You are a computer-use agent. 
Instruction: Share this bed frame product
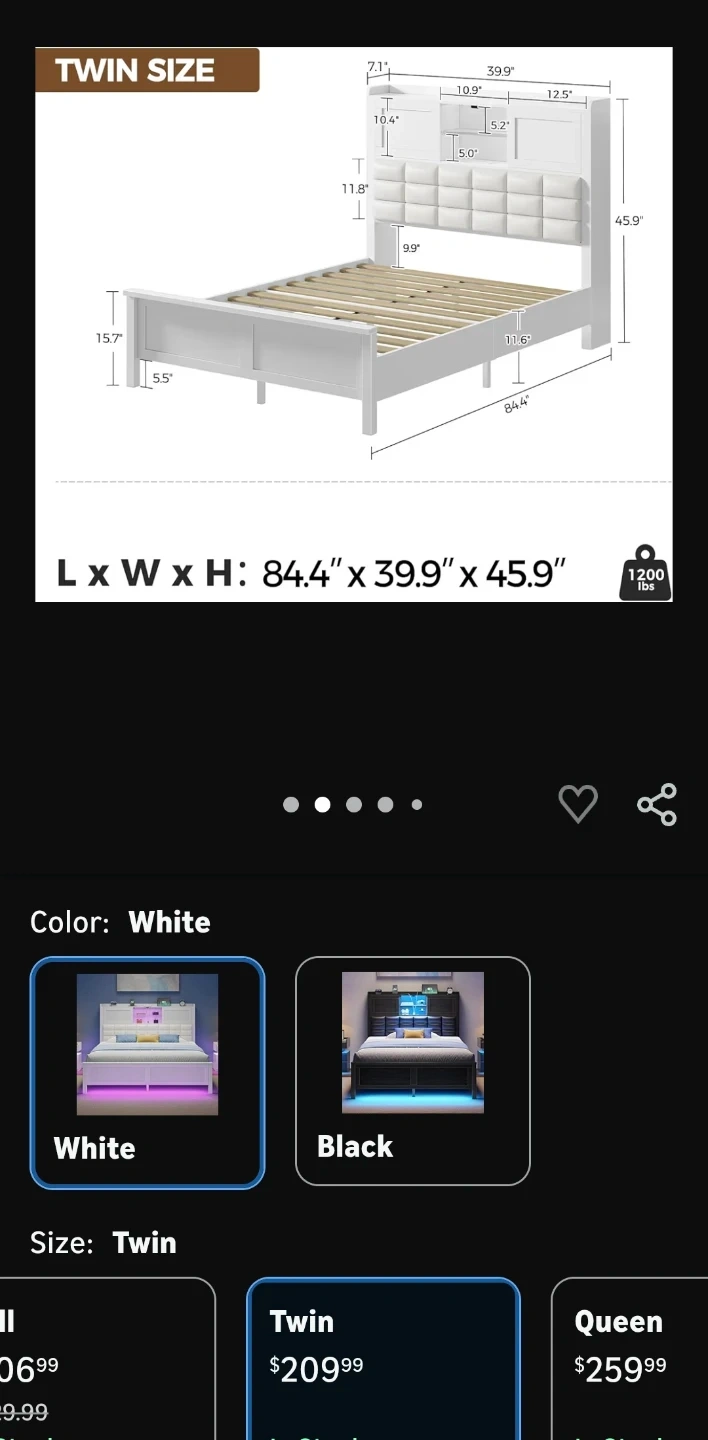[657, 804]
